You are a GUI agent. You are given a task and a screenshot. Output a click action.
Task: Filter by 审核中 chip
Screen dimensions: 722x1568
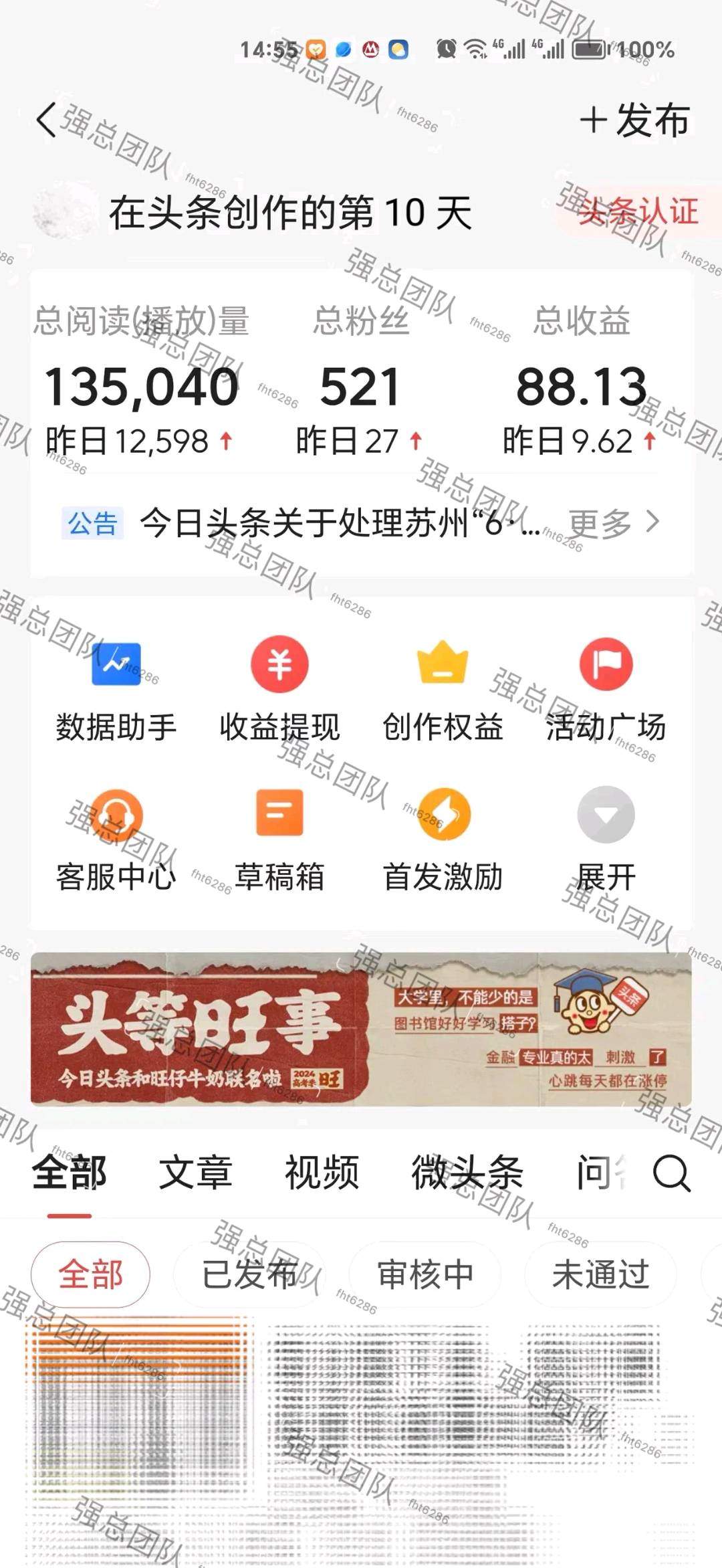click(x=425, y=1274)
